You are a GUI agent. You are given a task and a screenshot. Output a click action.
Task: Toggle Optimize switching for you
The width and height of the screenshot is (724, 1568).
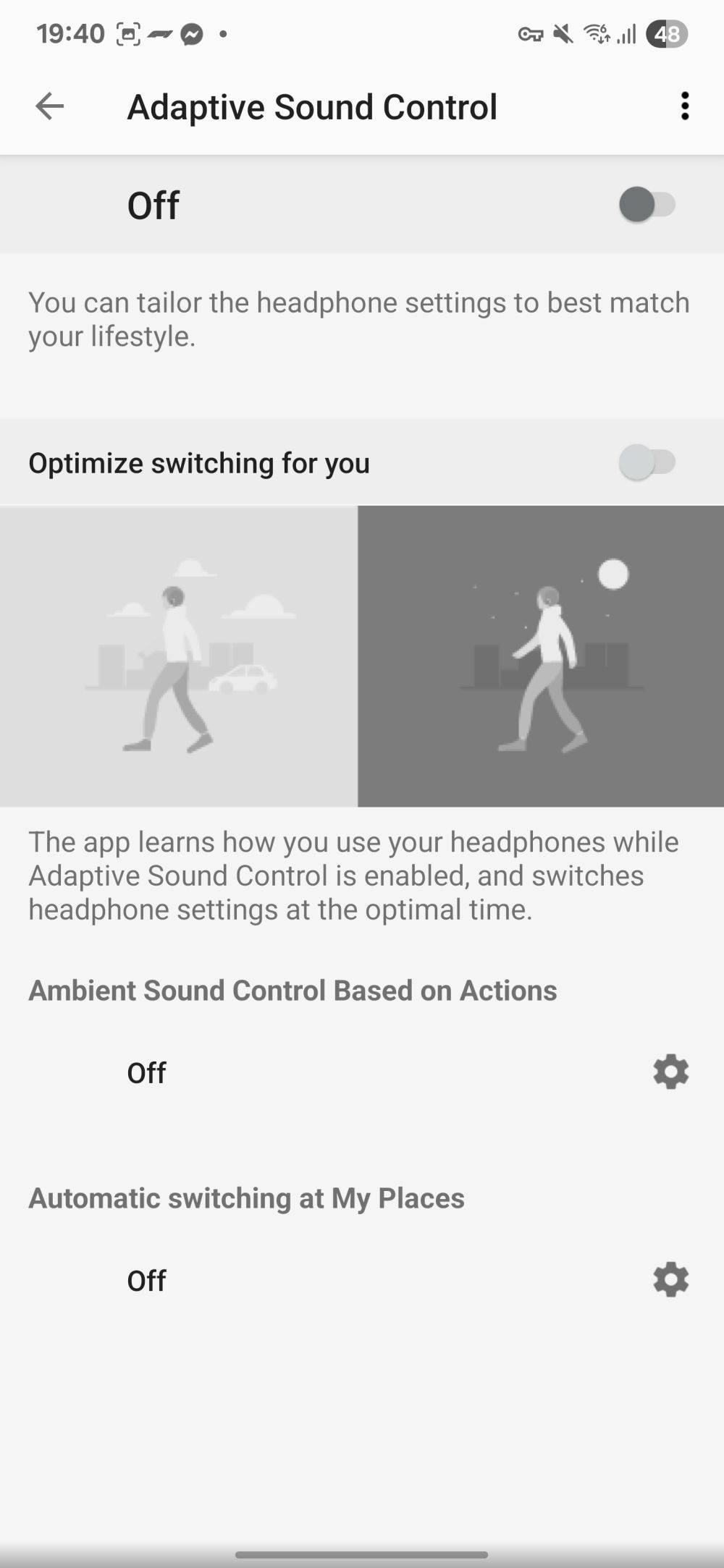coord(647,462)
